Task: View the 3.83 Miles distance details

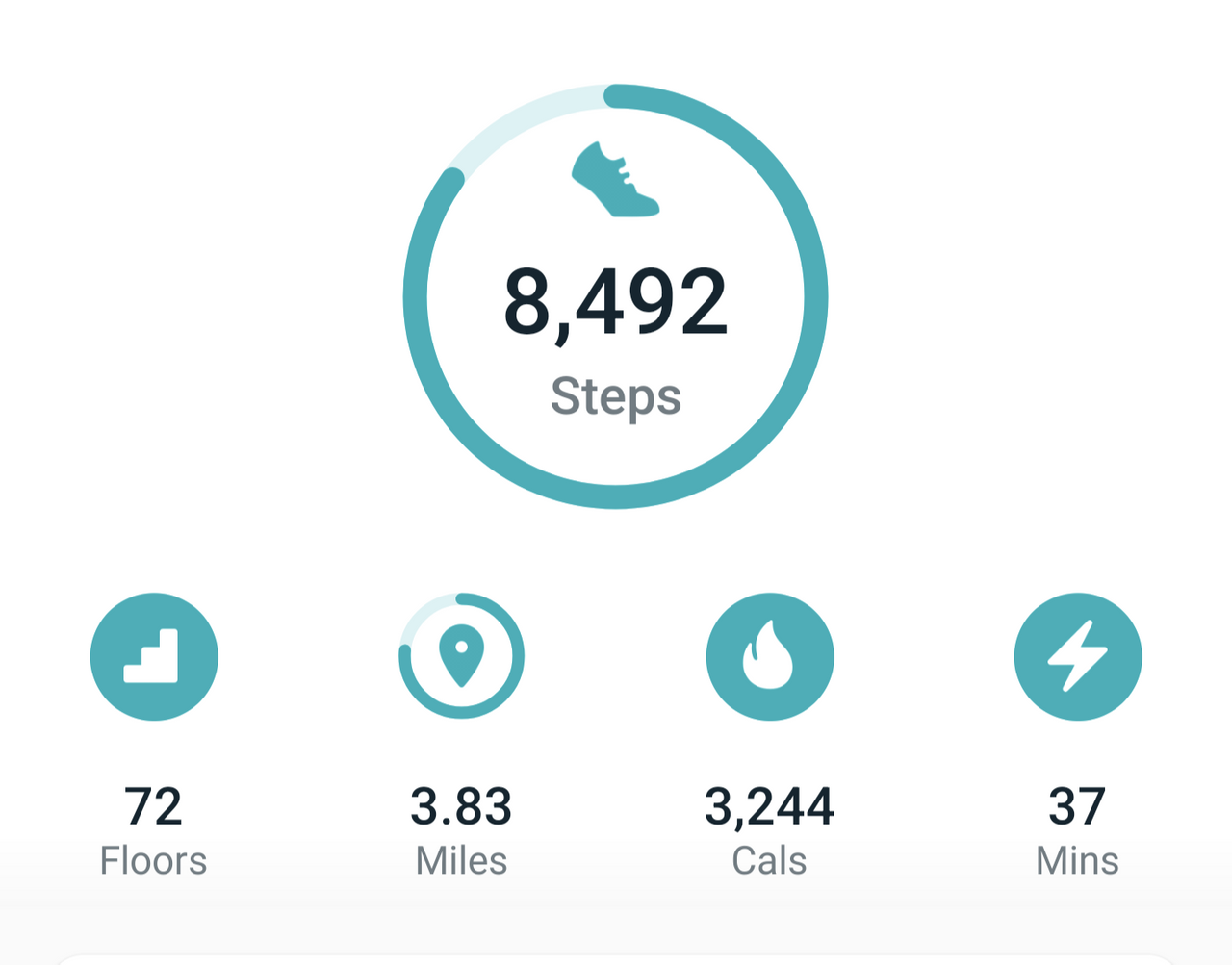Action: tap(462, 736)
